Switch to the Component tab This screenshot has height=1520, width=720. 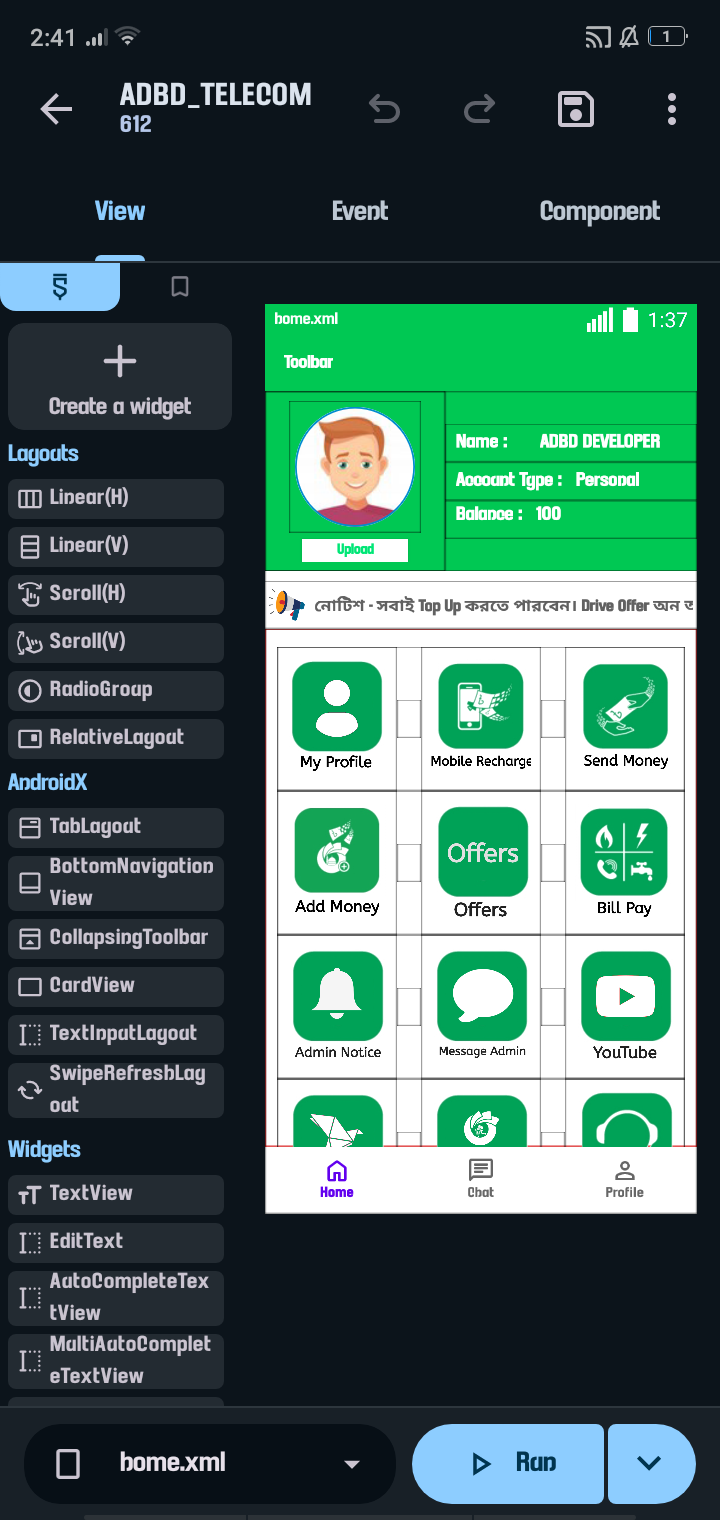point(600,211)
